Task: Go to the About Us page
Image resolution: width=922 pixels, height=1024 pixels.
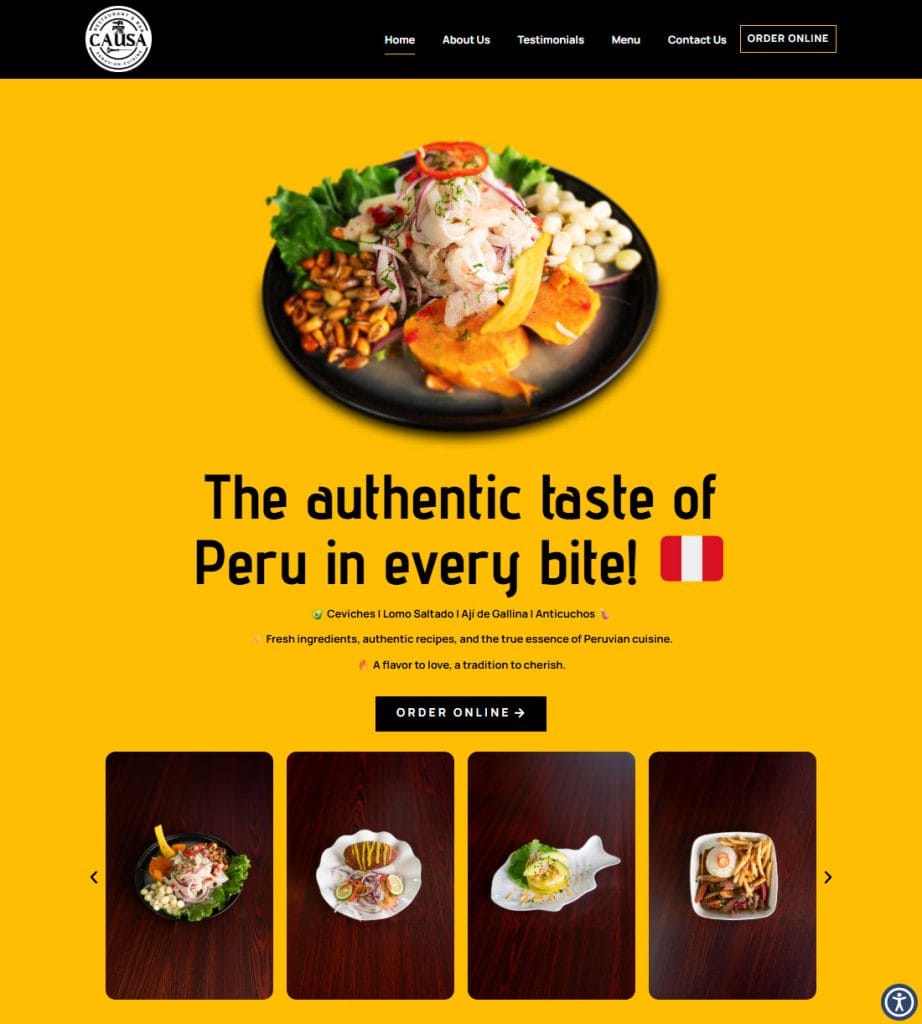Action: [466, 40]
